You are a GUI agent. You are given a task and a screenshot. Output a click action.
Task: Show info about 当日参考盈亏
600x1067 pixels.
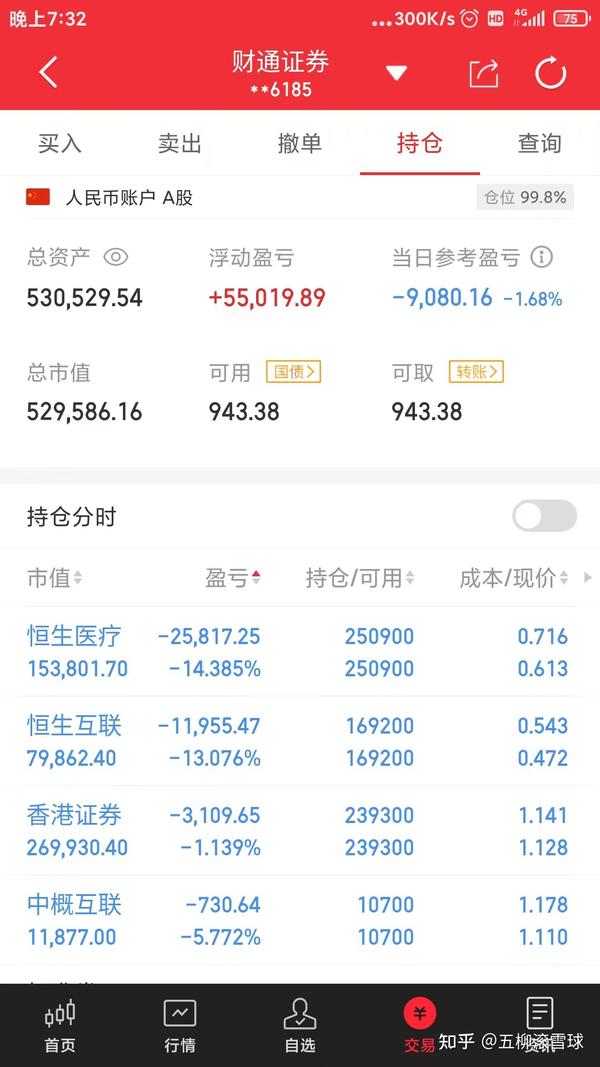pyautogui.click(x=541, y=257)
